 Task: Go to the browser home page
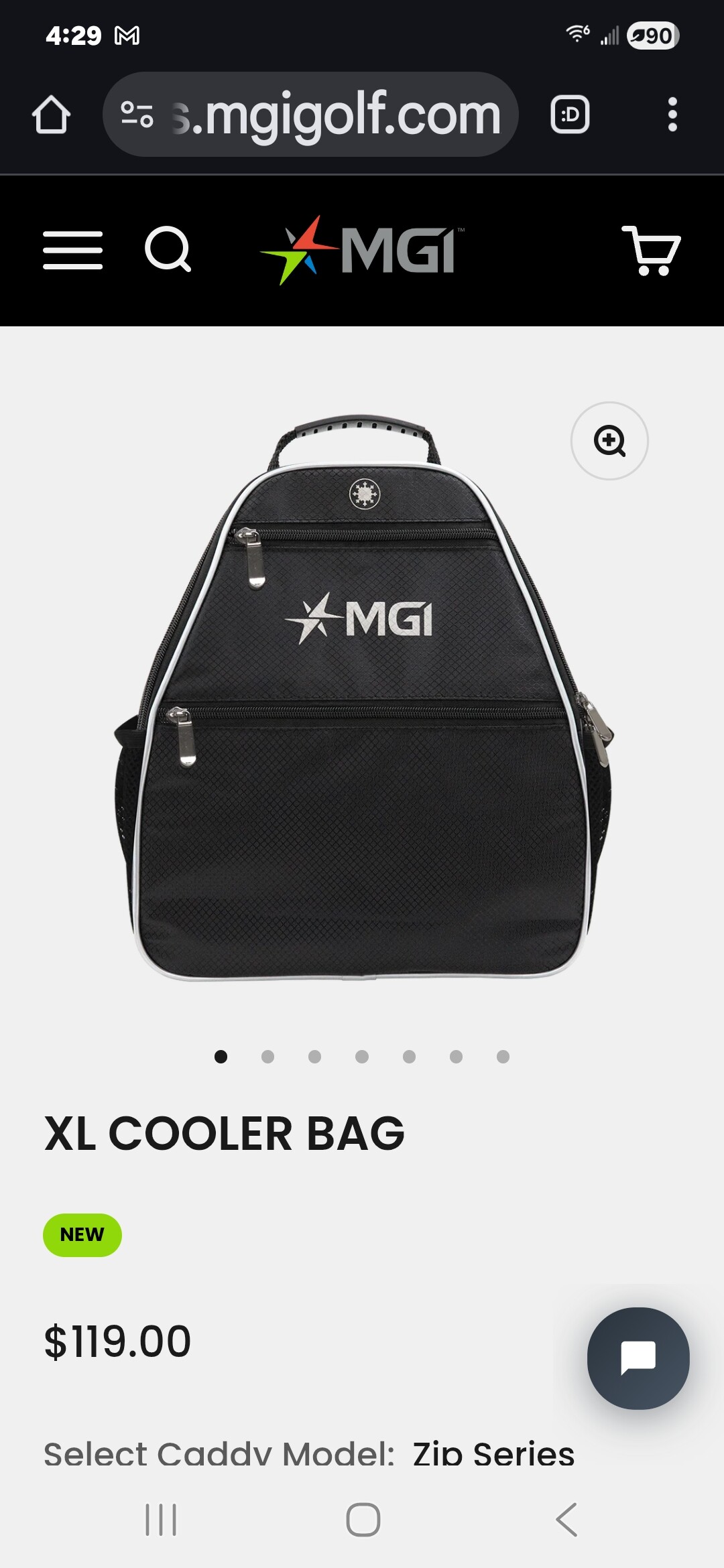51,115
